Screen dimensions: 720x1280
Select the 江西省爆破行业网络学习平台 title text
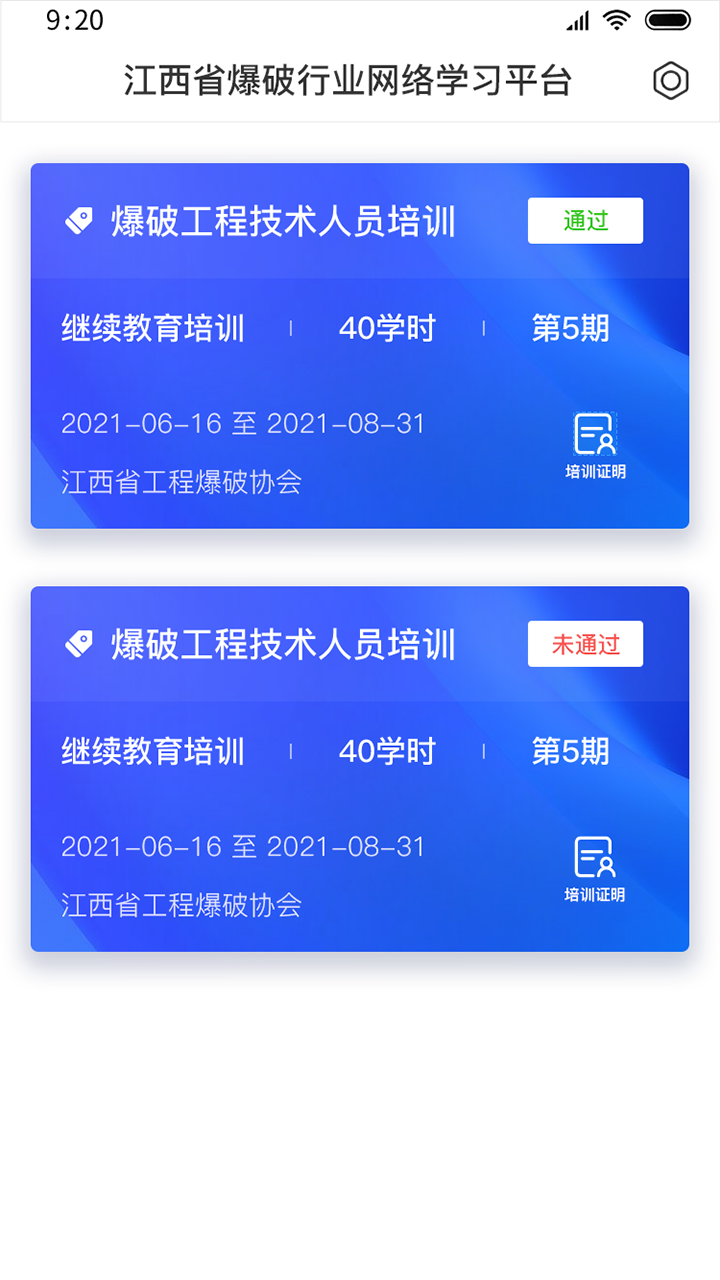click(349, 80)
